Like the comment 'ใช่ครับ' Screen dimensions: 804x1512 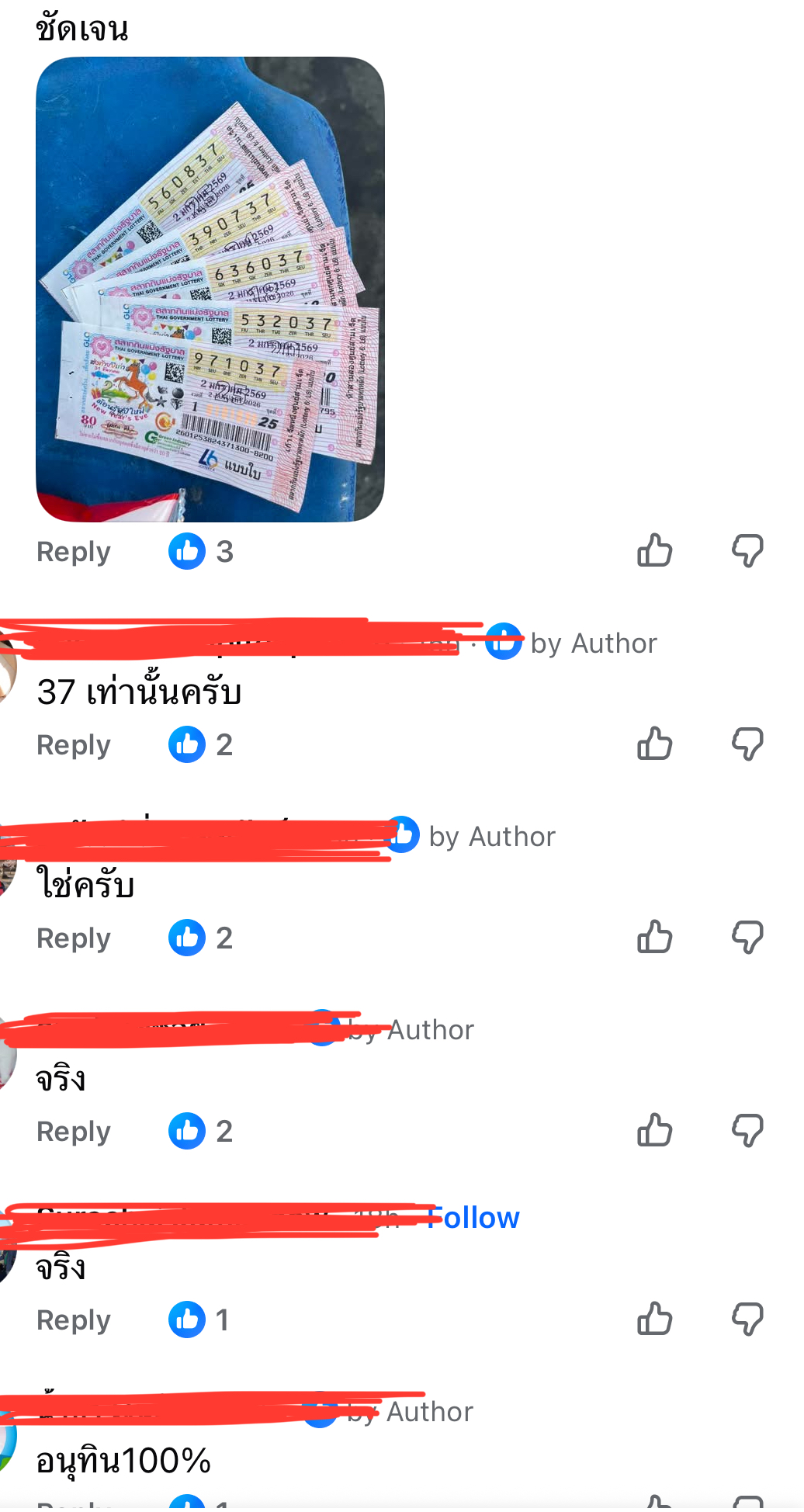point(654,938)
